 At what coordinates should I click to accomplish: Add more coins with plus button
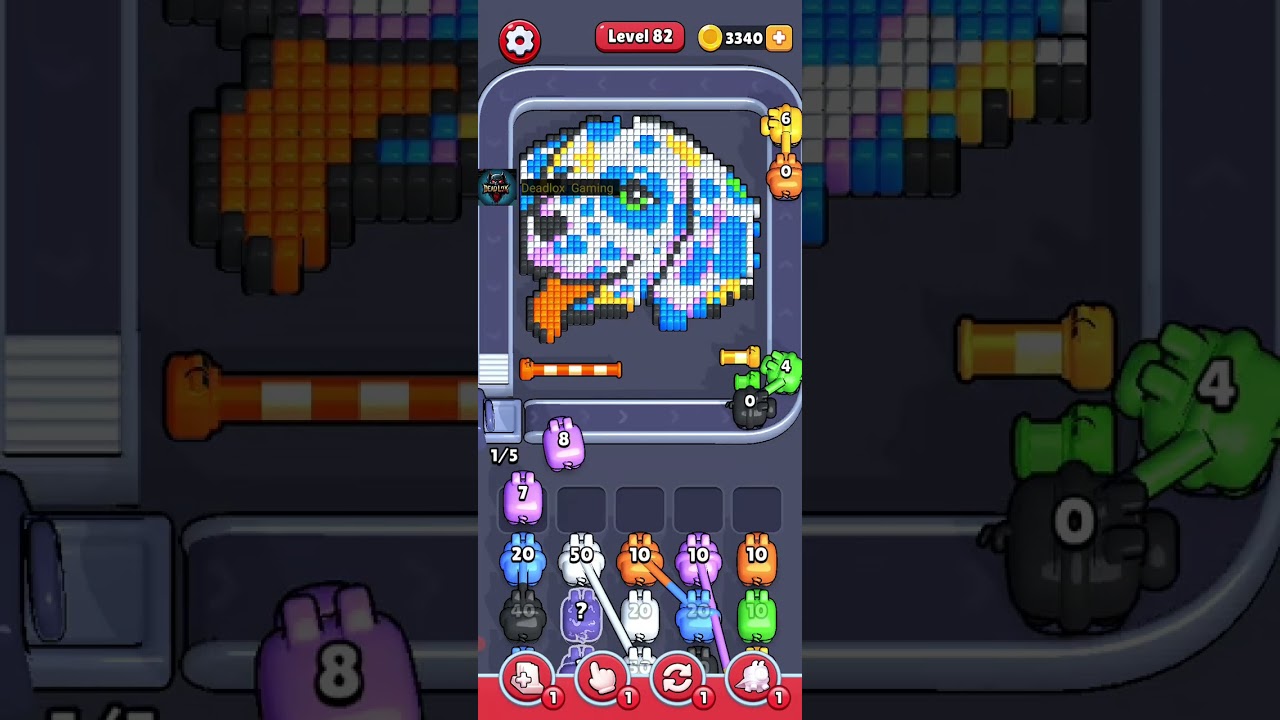(778, 38)
